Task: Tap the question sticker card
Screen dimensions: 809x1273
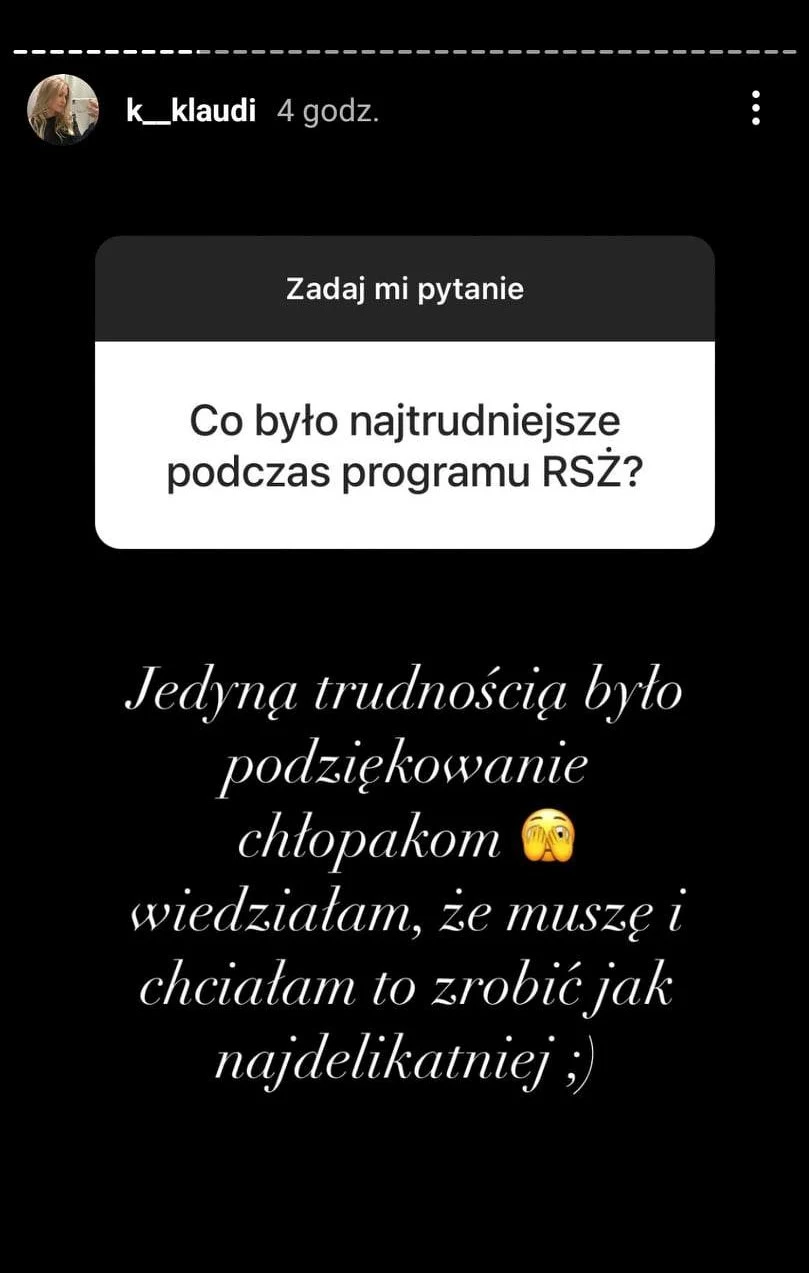Action: [404, 390]
